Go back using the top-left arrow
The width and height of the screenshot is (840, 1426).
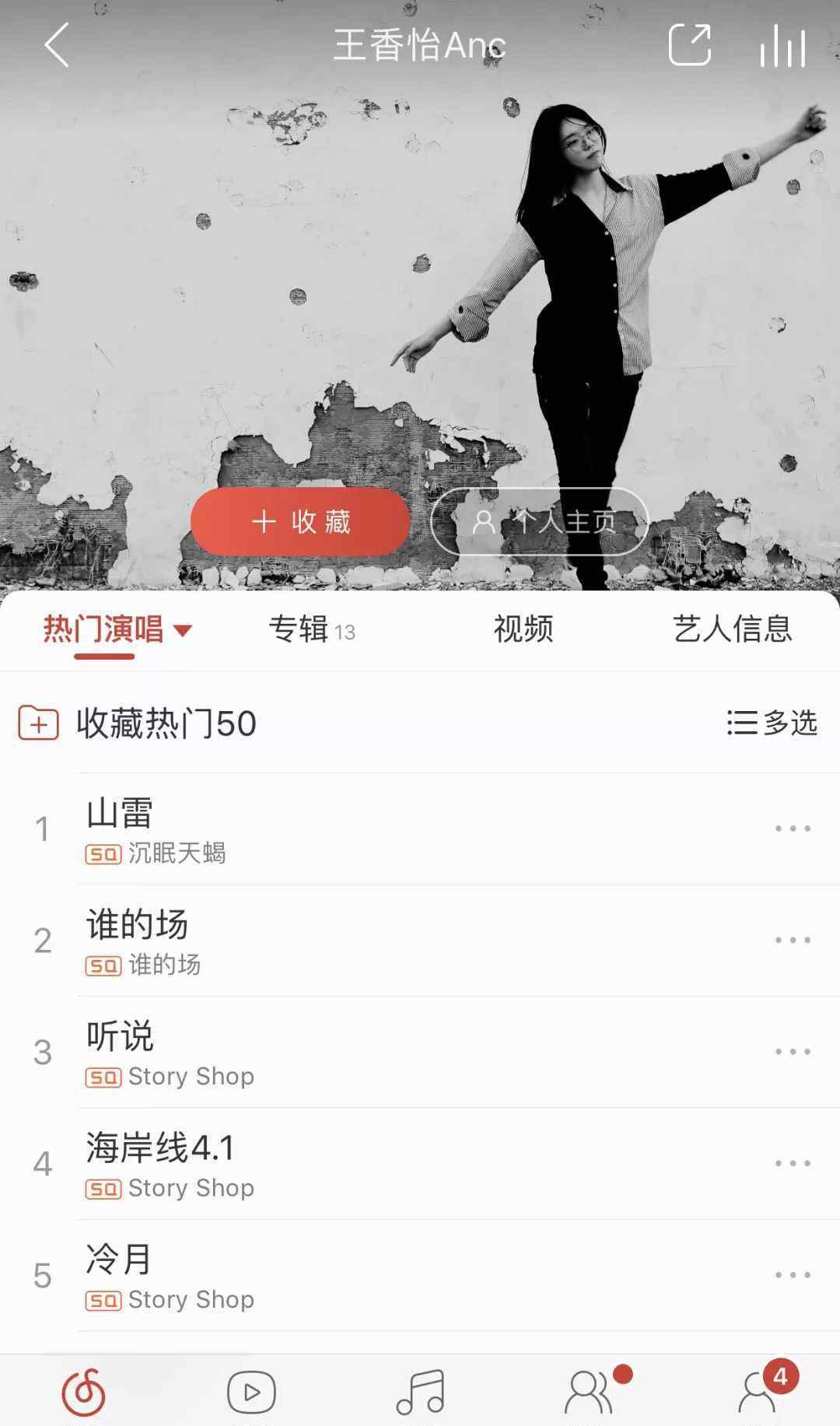57,45
